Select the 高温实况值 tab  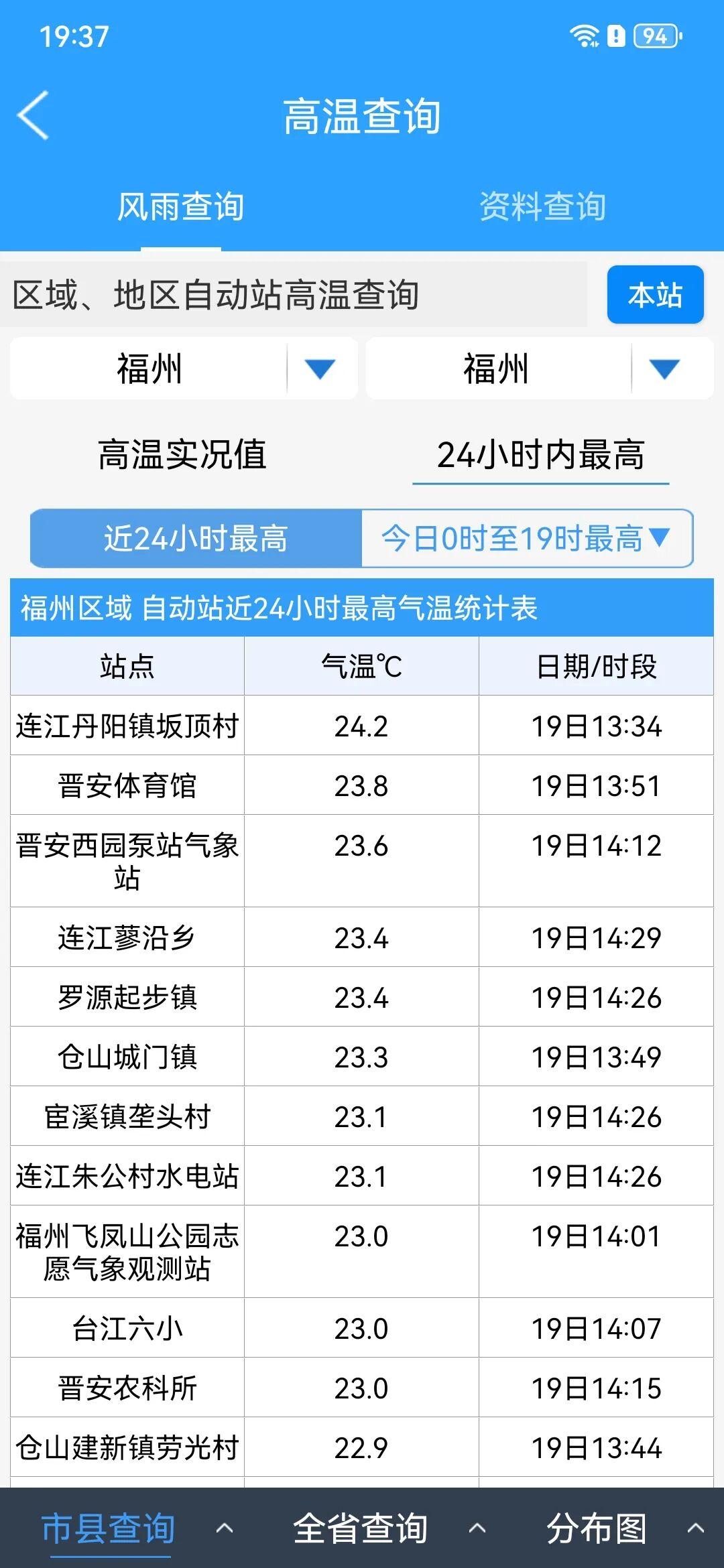pos(182,454)
